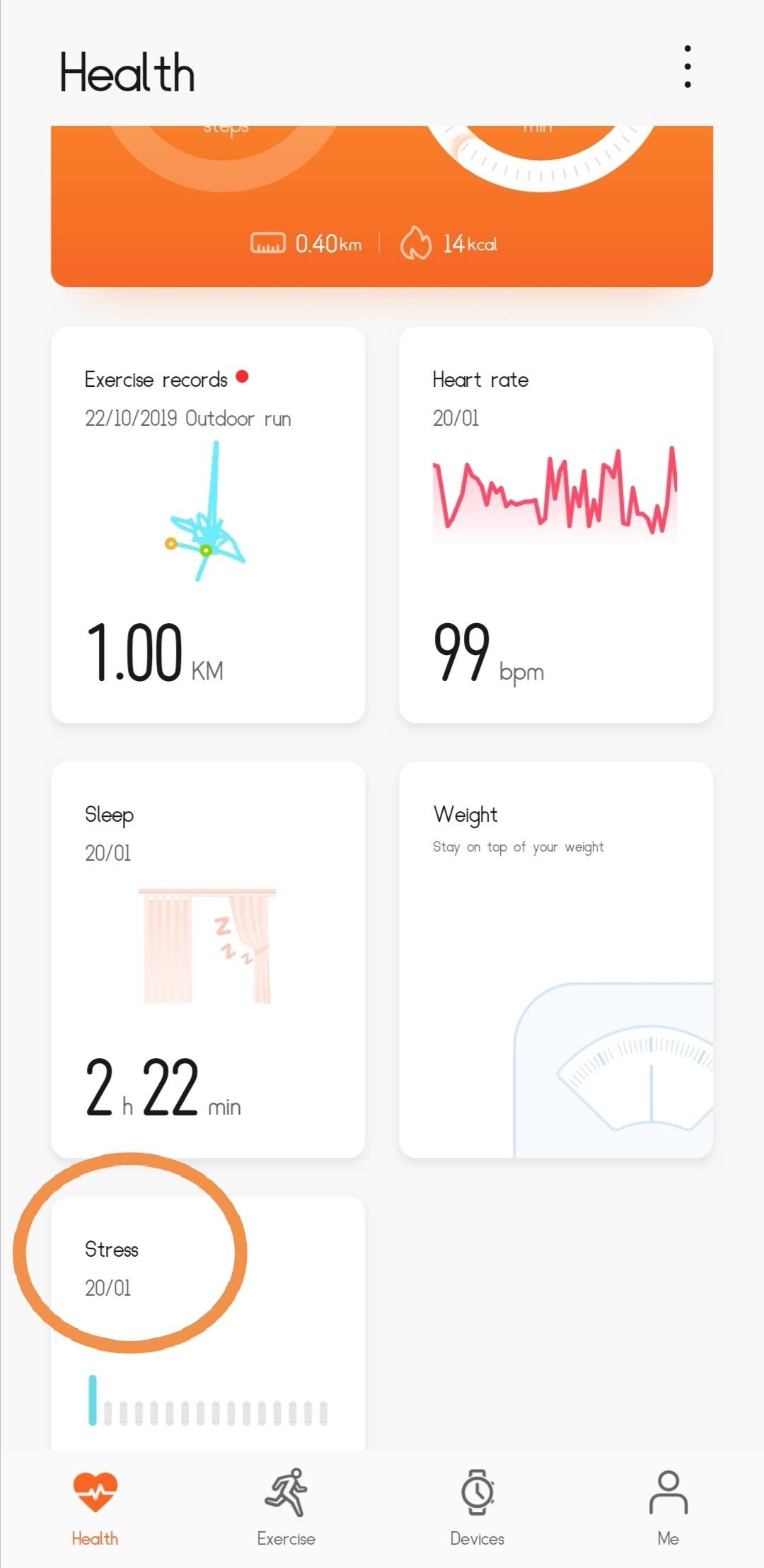Open the Exercise records card

pos(207,523)
